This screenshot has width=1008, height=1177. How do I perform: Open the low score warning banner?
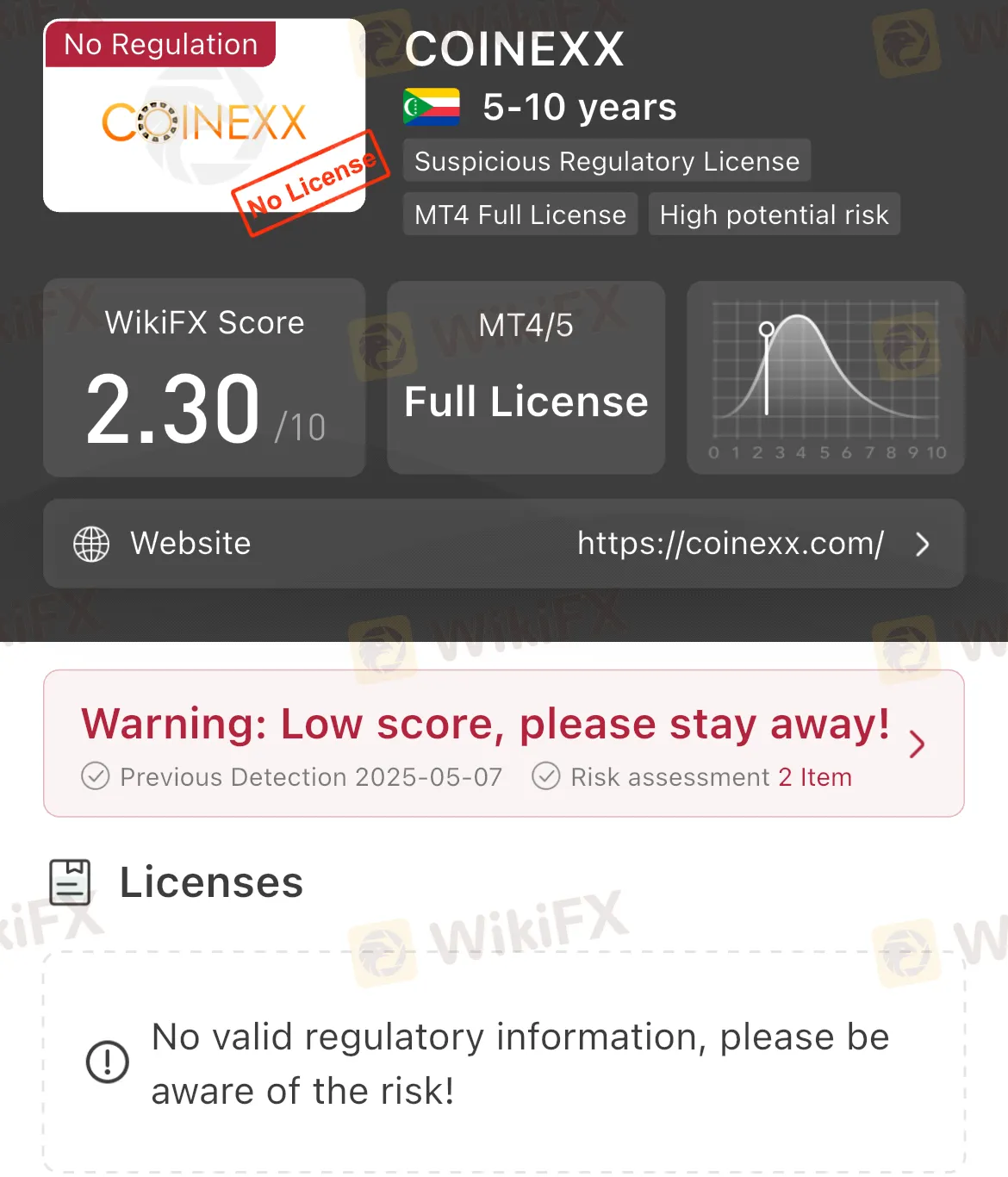coord(504,744)
